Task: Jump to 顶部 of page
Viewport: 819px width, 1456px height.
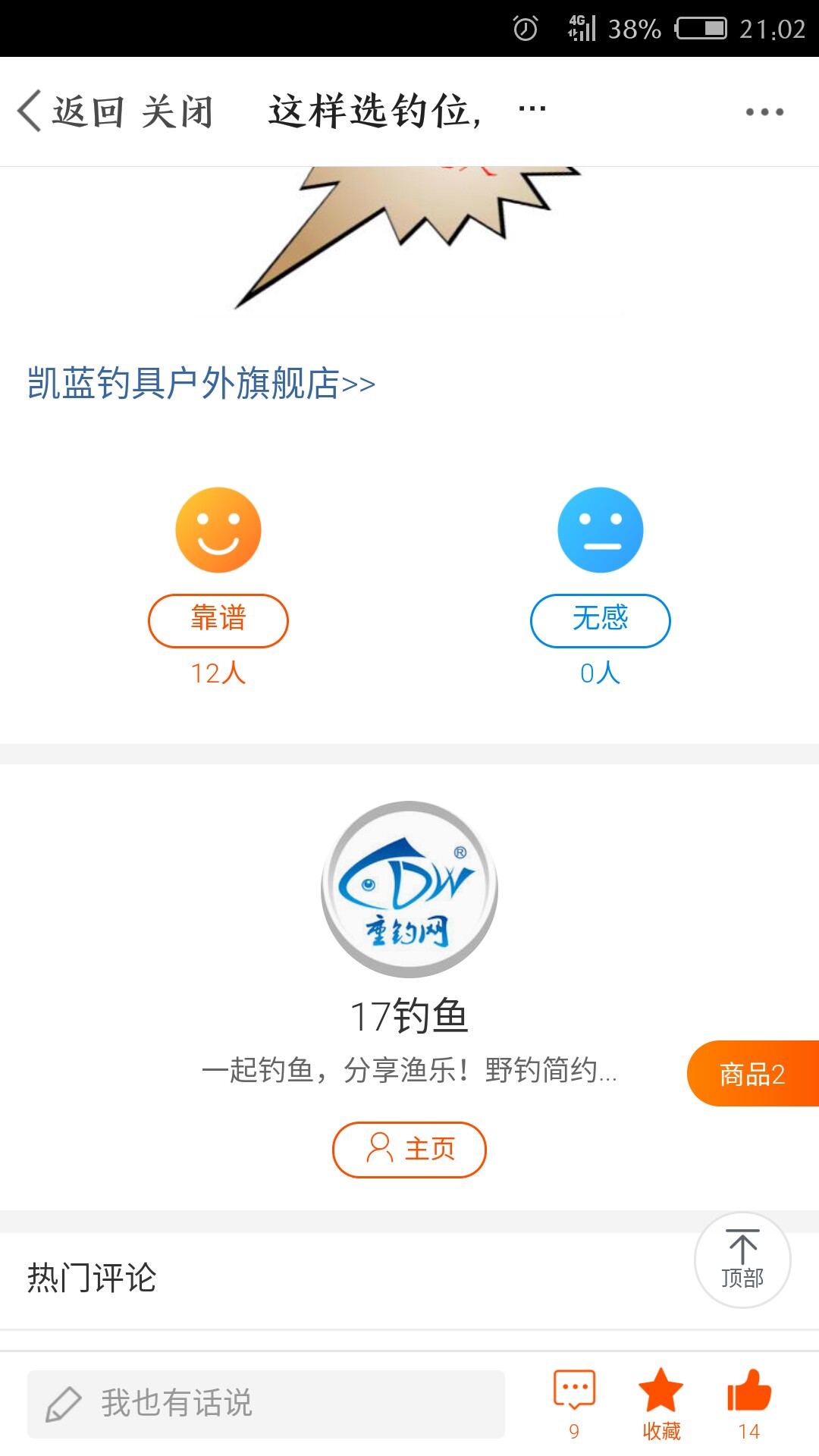Action: coord(742,1260)
